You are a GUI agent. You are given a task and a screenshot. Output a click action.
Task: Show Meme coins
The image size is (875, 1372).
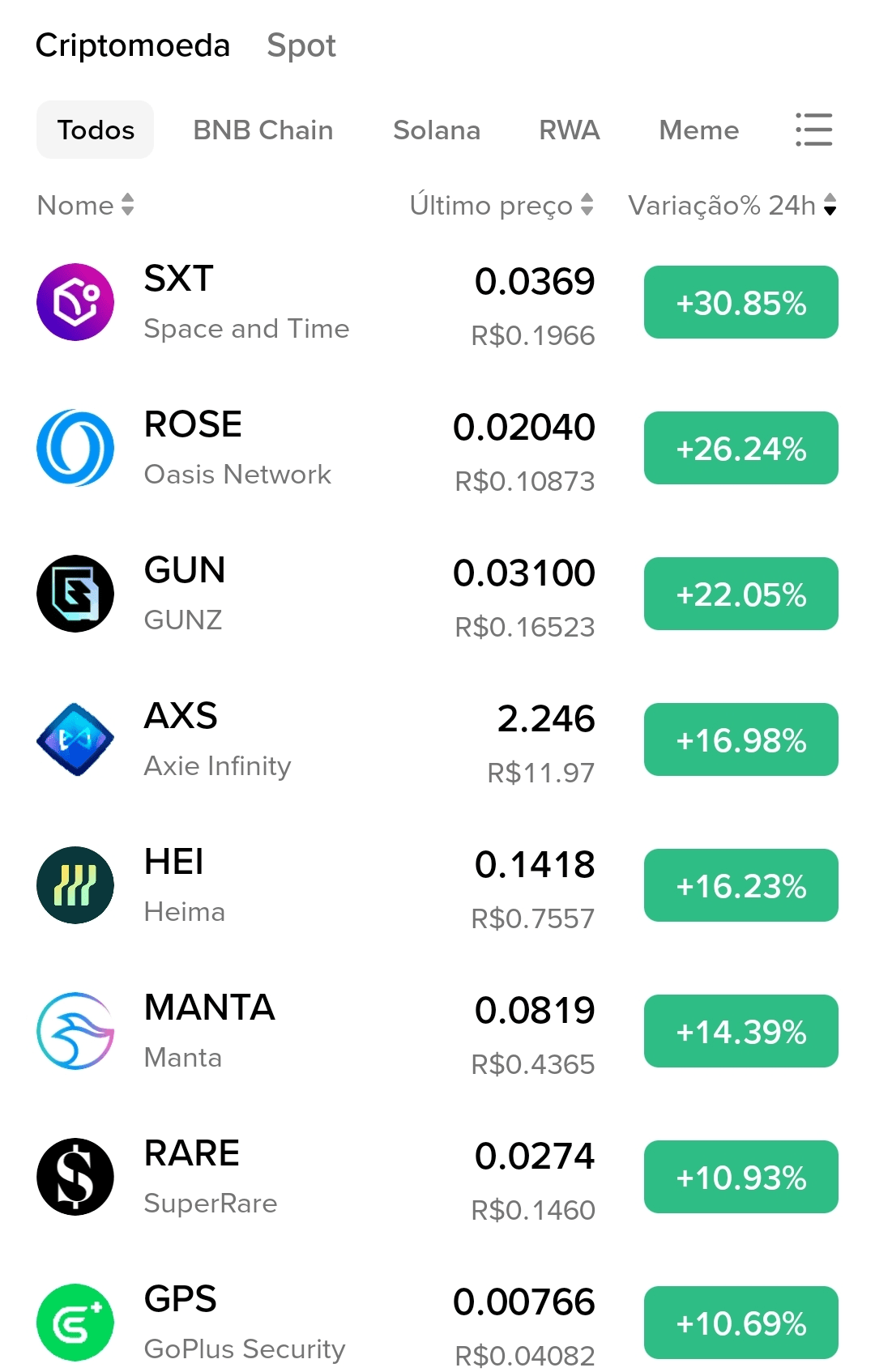698,130
